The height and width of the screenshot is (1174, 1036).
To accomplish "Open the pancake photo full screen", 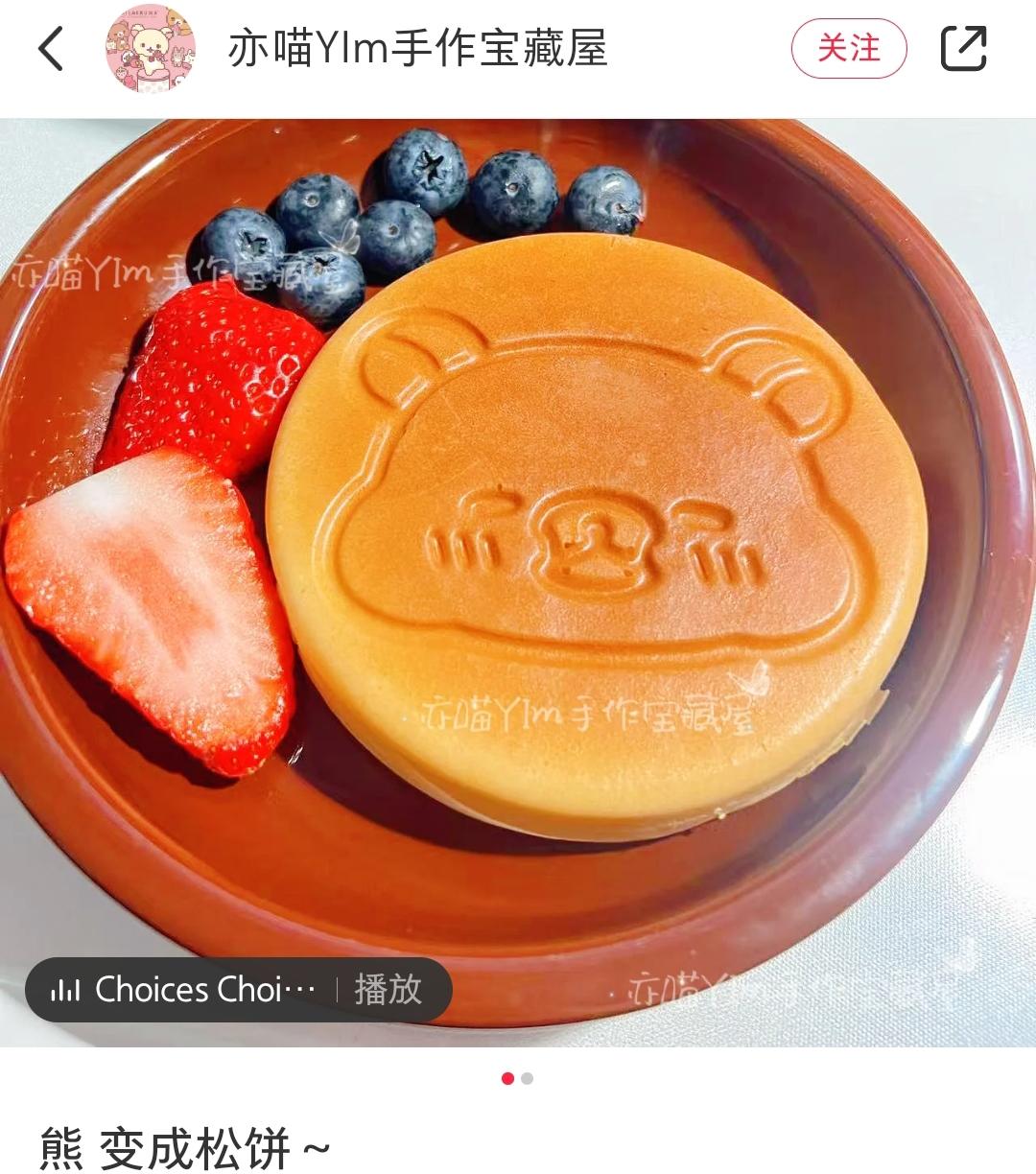I will [x=595, y=537].
